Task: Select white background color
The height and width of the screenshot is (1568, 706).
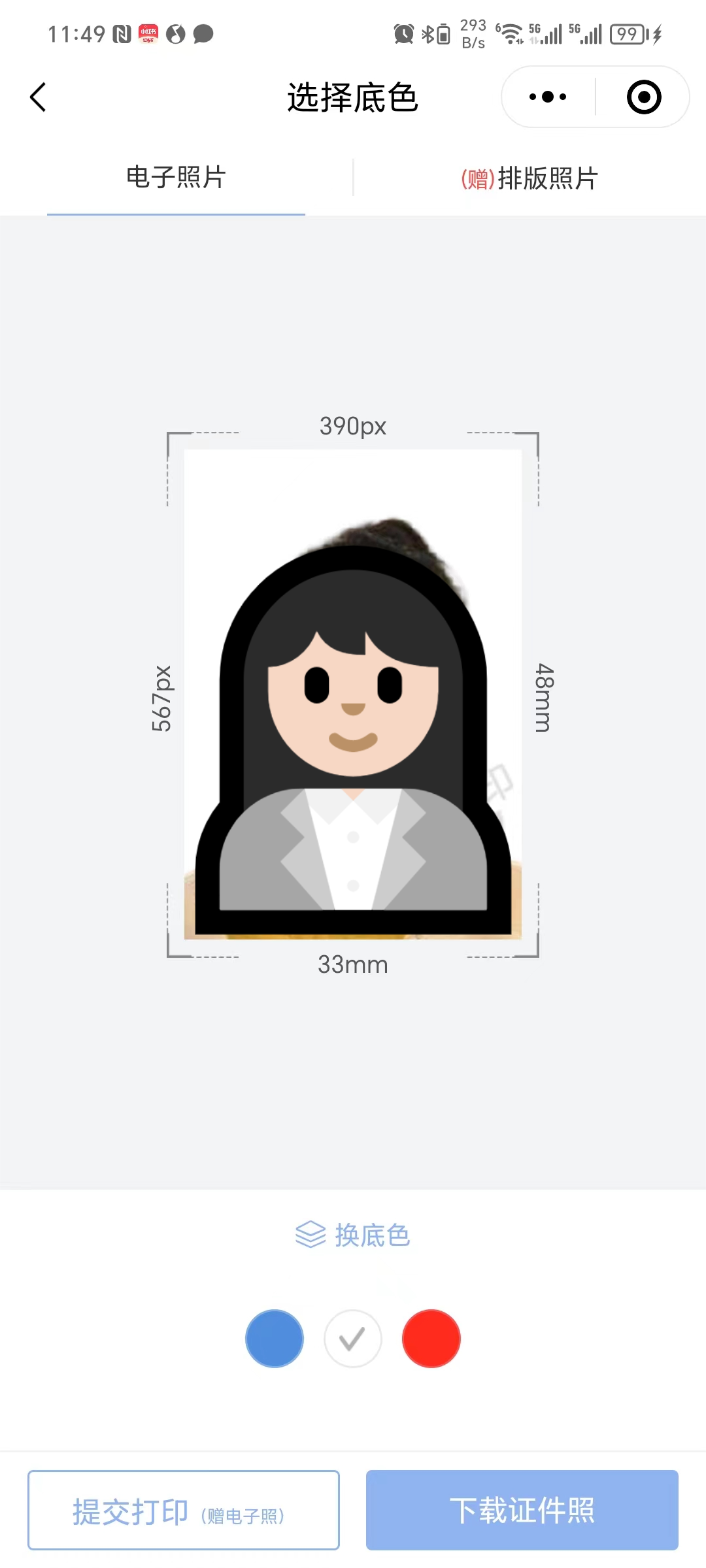Action: pyautogui.click(x=353, y=1339)
